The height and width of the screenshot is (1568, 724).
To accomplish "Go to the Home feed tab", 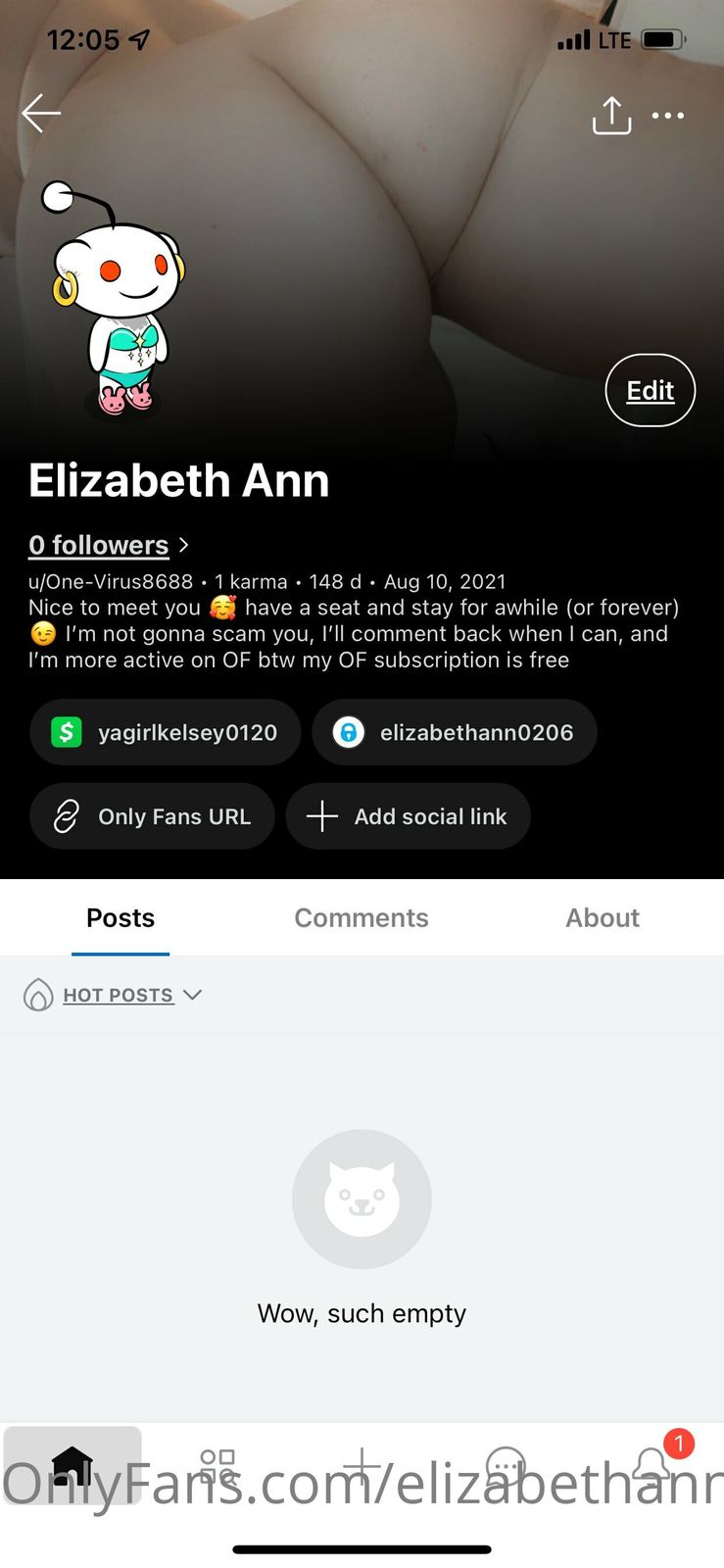I will pyautogui.click(x=72, y=1465).
